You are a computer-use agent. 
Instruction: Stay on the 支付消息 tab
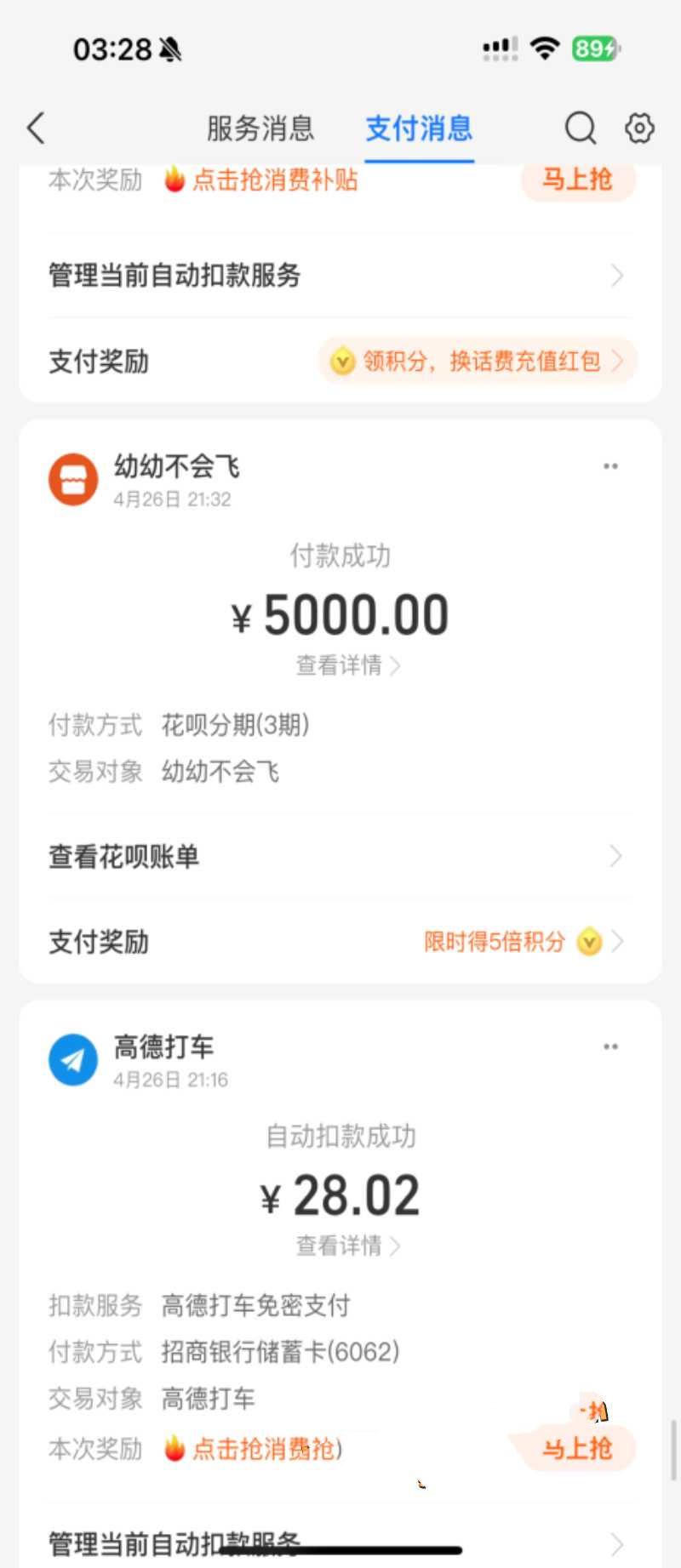coord(419,128)
